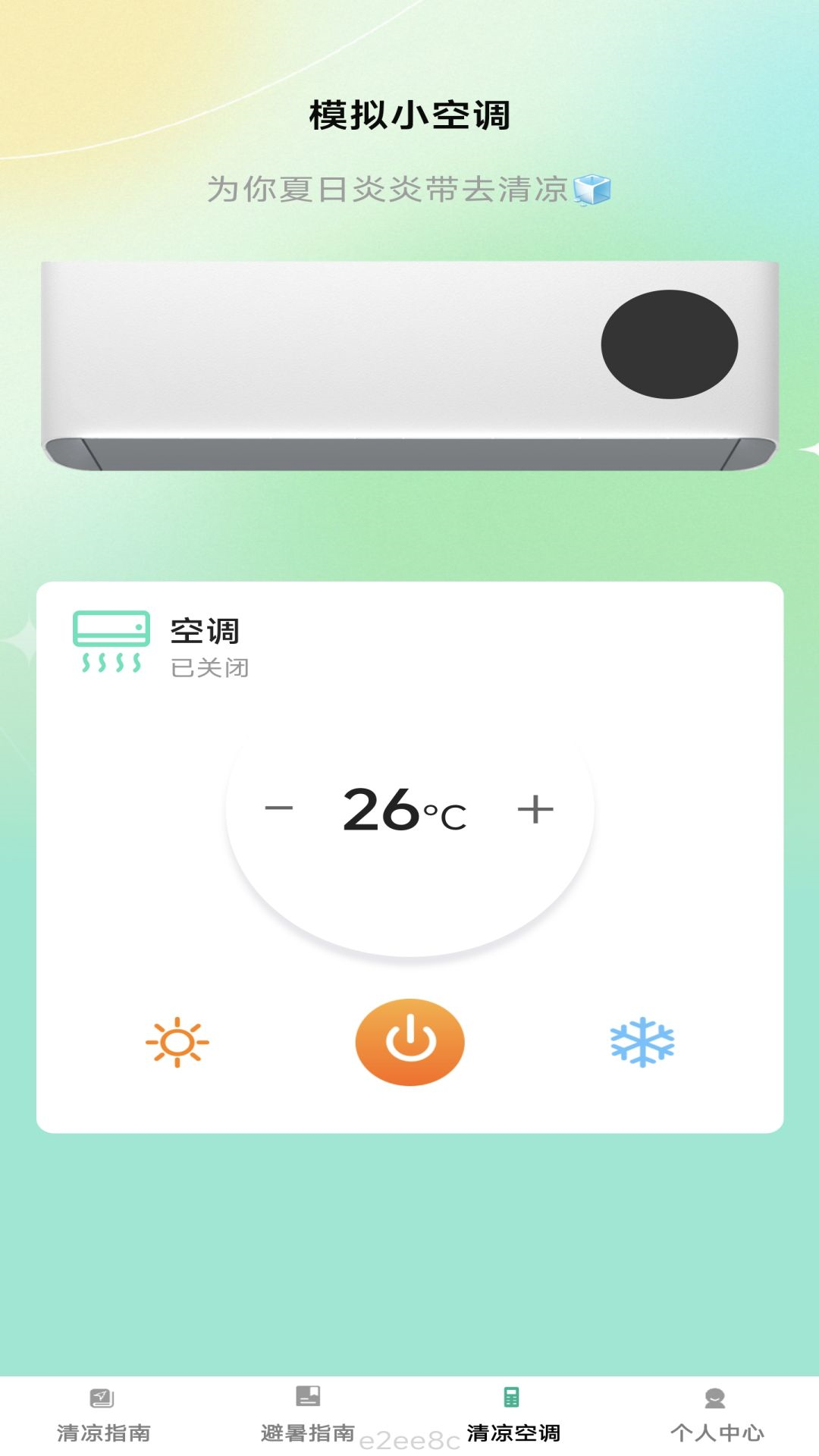This screenshot has height=1456, width=819.
Task: Select the snowflake cooling mode
Action: point(642,1042)
